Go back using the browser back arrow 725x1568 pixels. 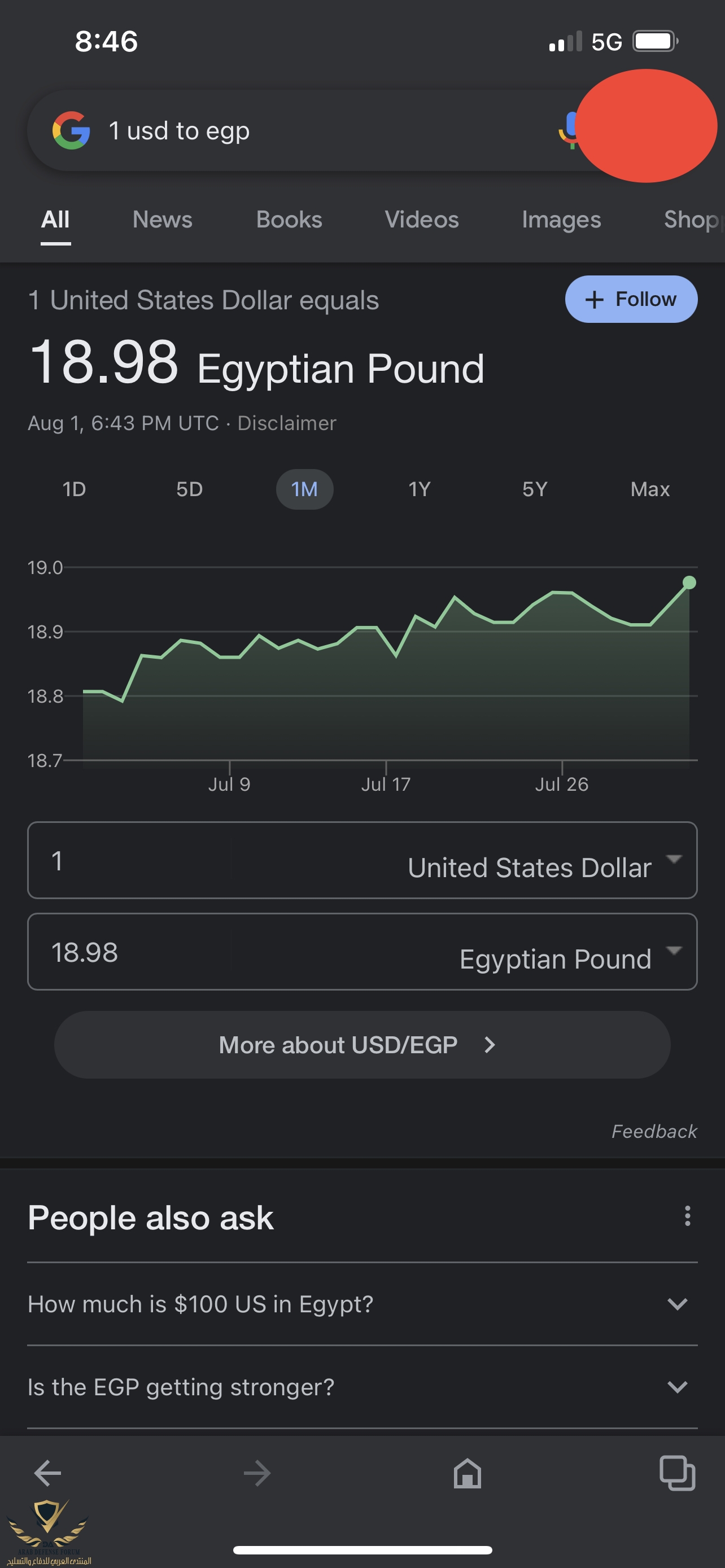tap(47, 1473)
